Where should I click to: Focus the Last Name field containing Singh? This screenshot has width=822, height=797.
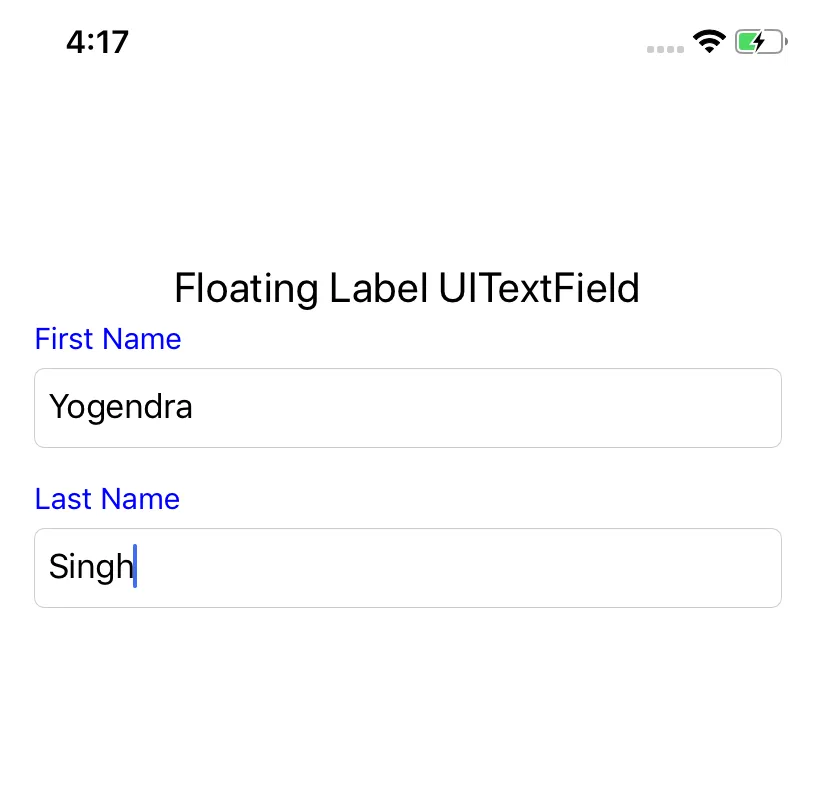407,567
